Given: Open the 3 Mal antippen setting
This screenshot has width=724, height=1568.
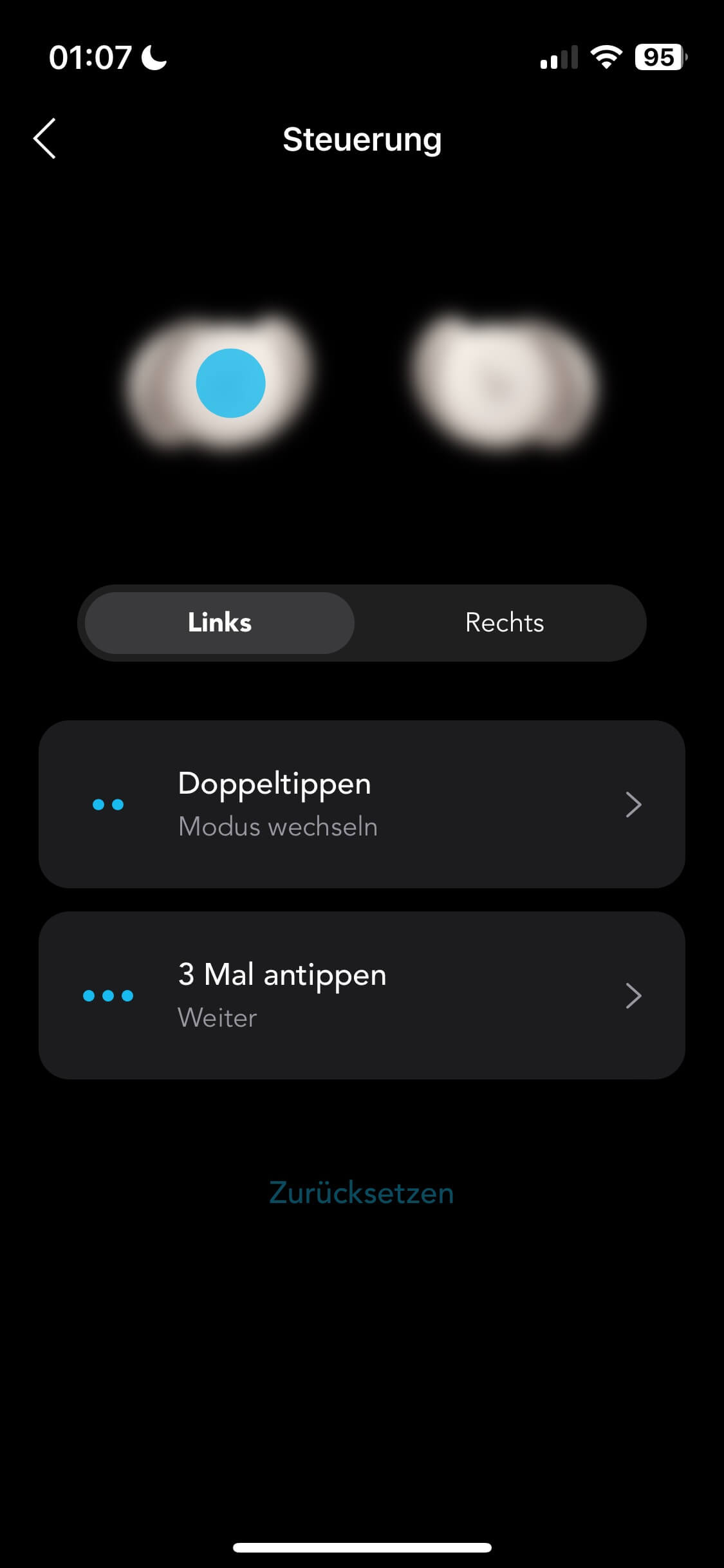Looking at the screenshot, I should coord(362,996).
